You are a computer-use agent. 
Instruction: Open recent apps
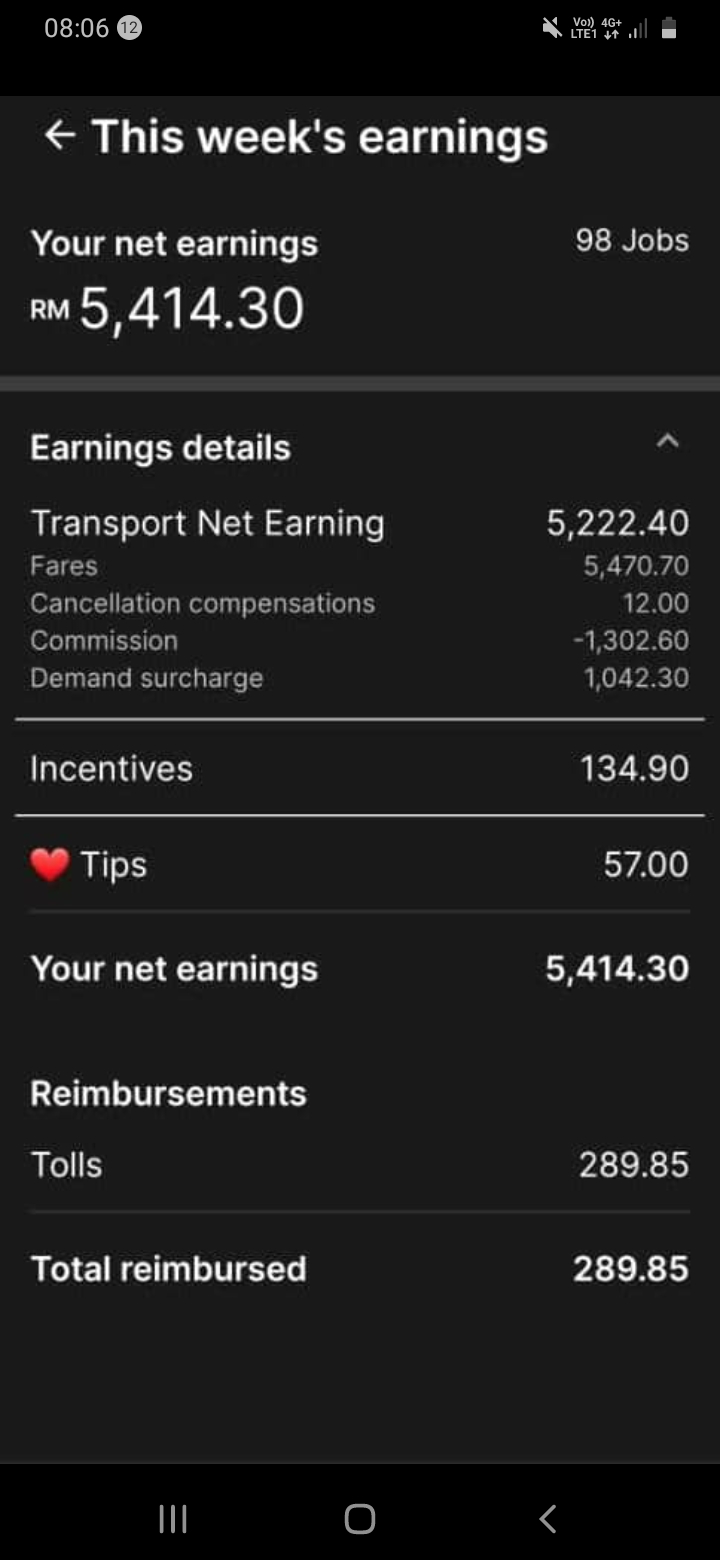click(x=173, y=1518)
